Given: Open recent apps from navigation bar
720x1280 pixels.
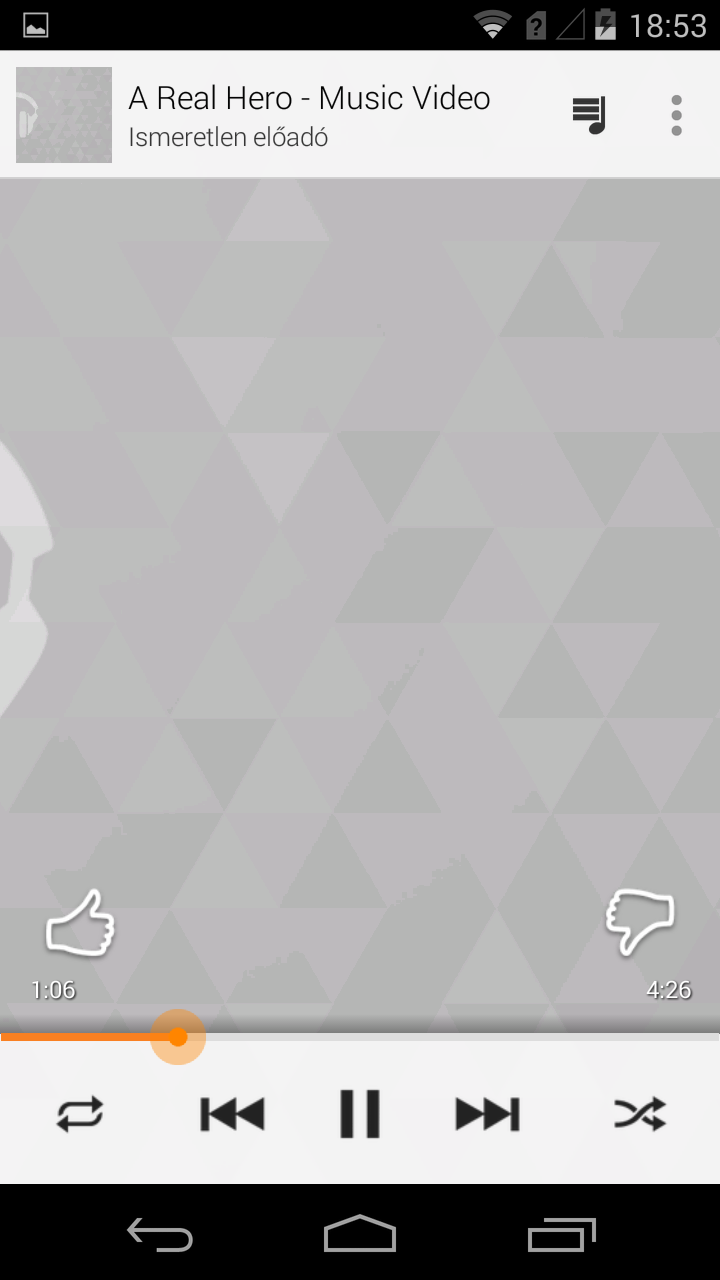Looking at the screenshot, I should click(561, 1234).
